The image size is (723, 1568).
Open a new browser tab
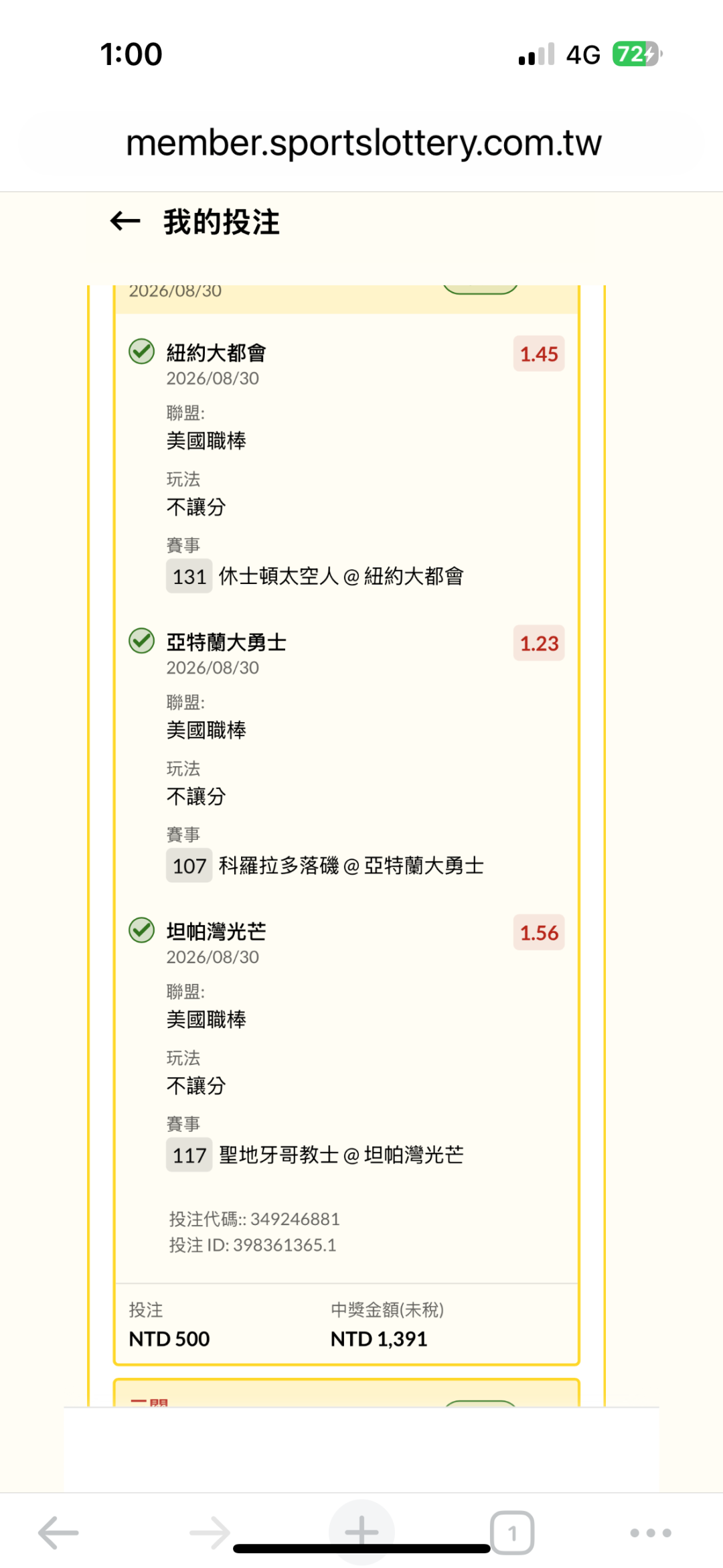[x=361, y=1532]
